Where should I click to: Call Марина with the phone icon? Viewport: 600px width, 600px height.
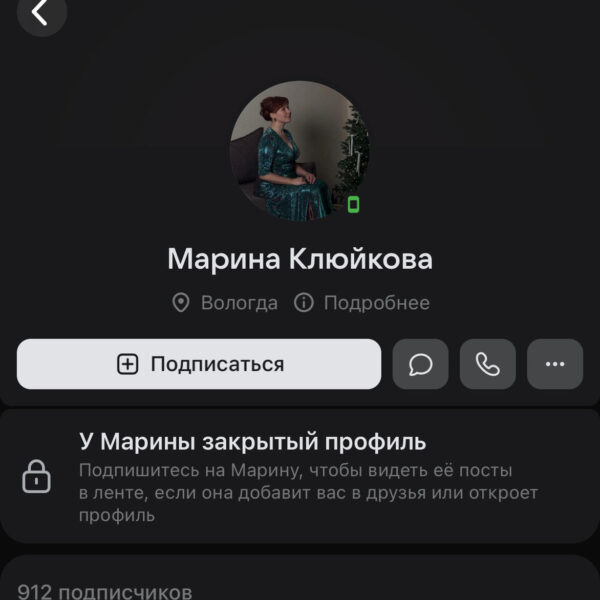(x=488, y=364)
